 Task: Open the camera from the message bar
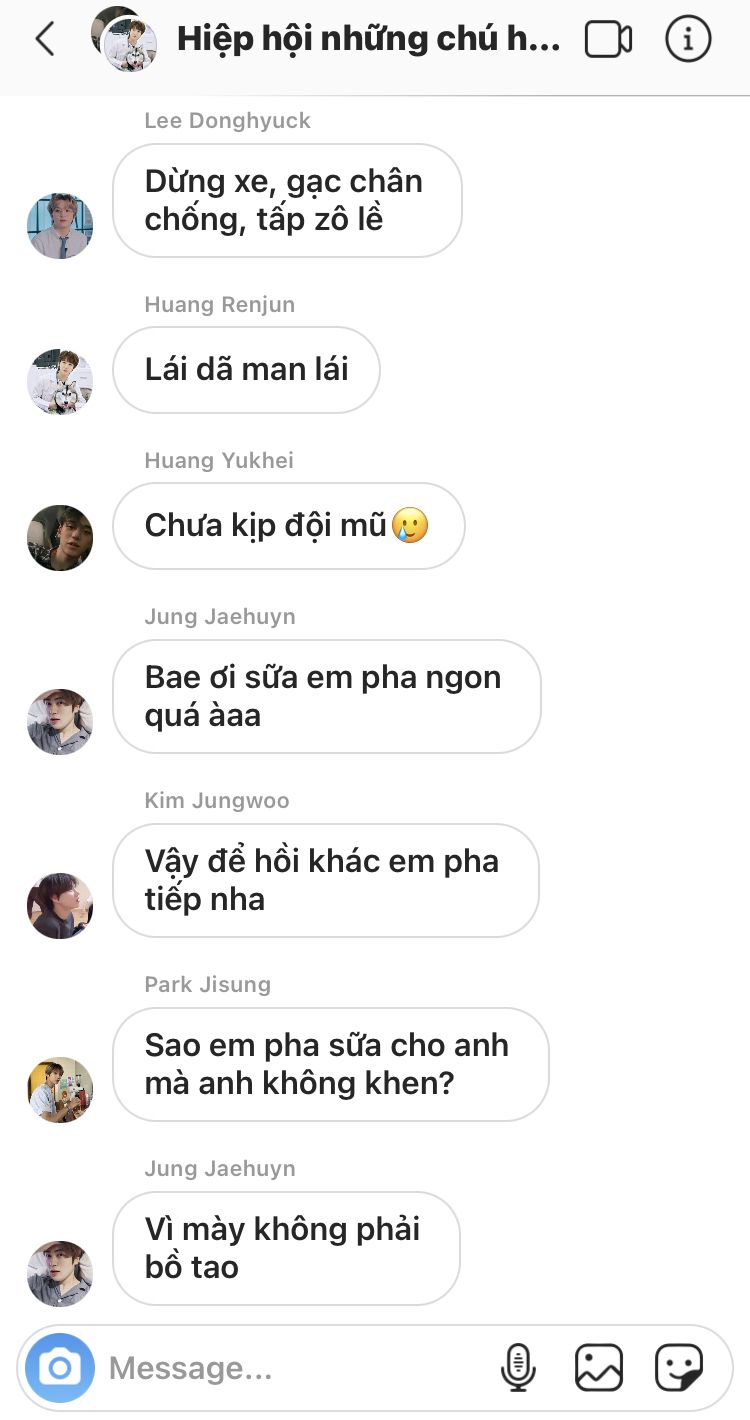tap(60, 1367)
